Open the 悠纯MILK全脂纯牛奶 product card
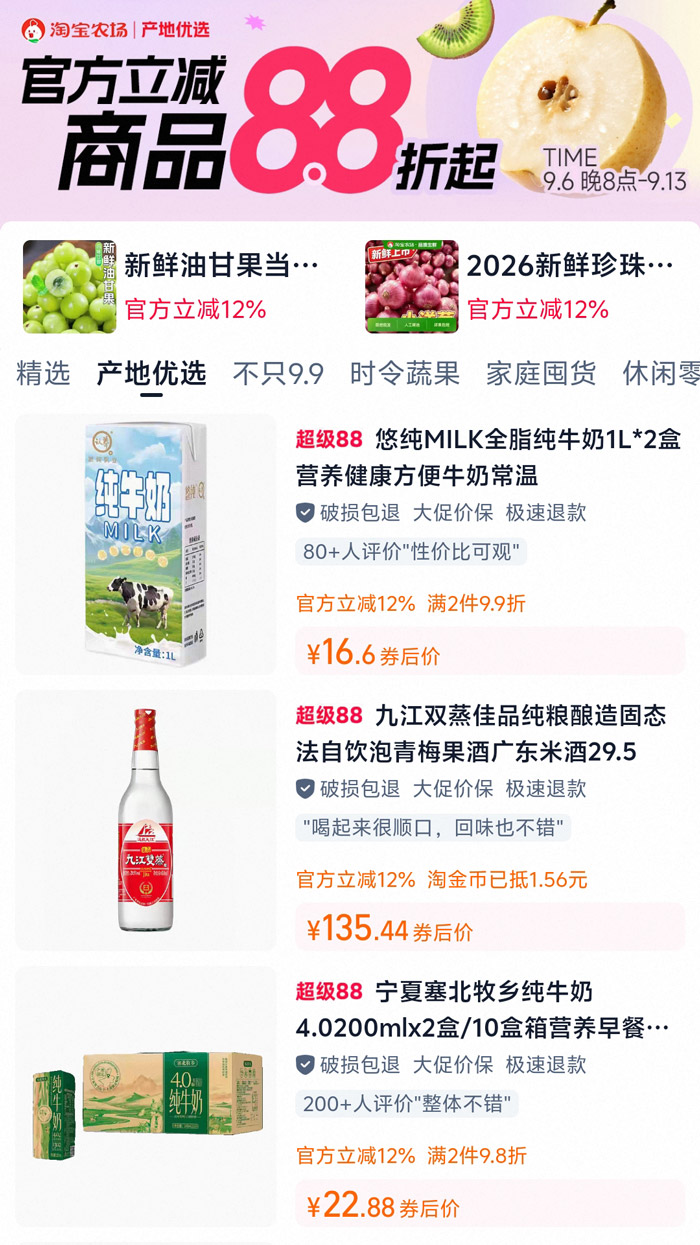This screenshot has height=1245, width=700. (x=350, y=545)
